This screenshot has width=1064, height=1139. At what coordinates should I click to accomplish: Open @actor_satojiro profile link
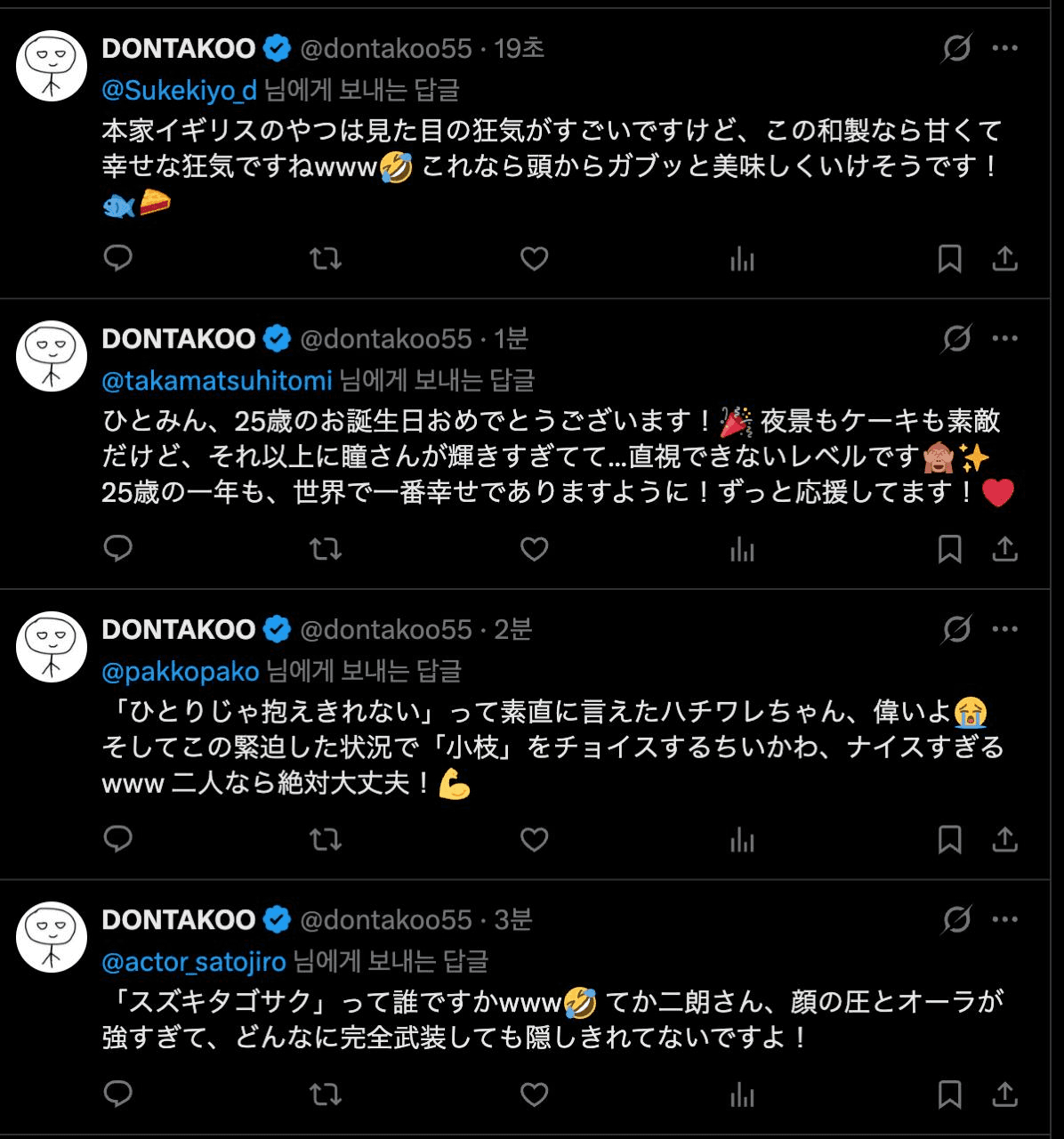tap(194, 962)
